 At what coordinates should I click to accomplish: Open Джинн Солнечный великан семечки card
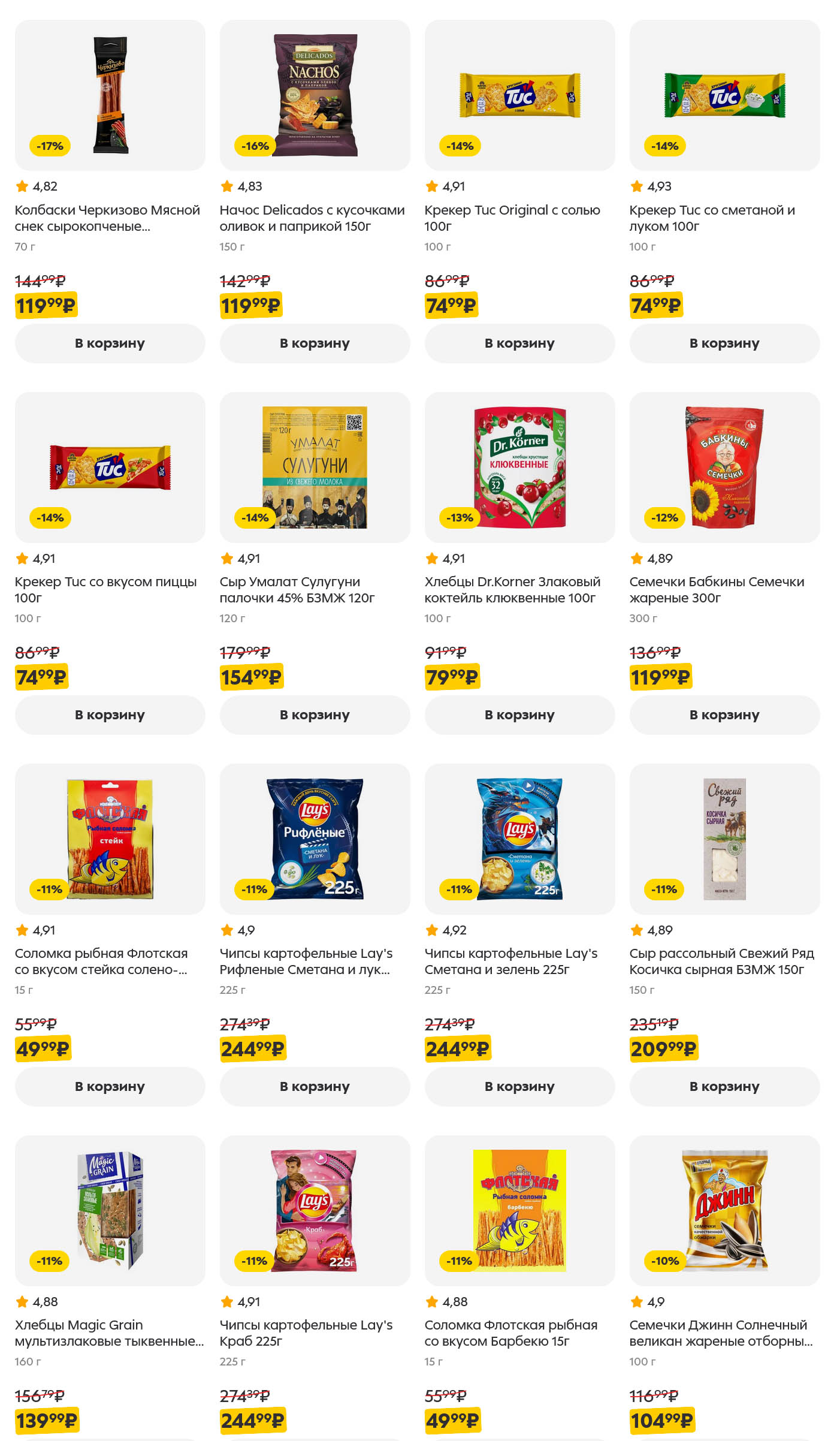tap(718, 1333)
